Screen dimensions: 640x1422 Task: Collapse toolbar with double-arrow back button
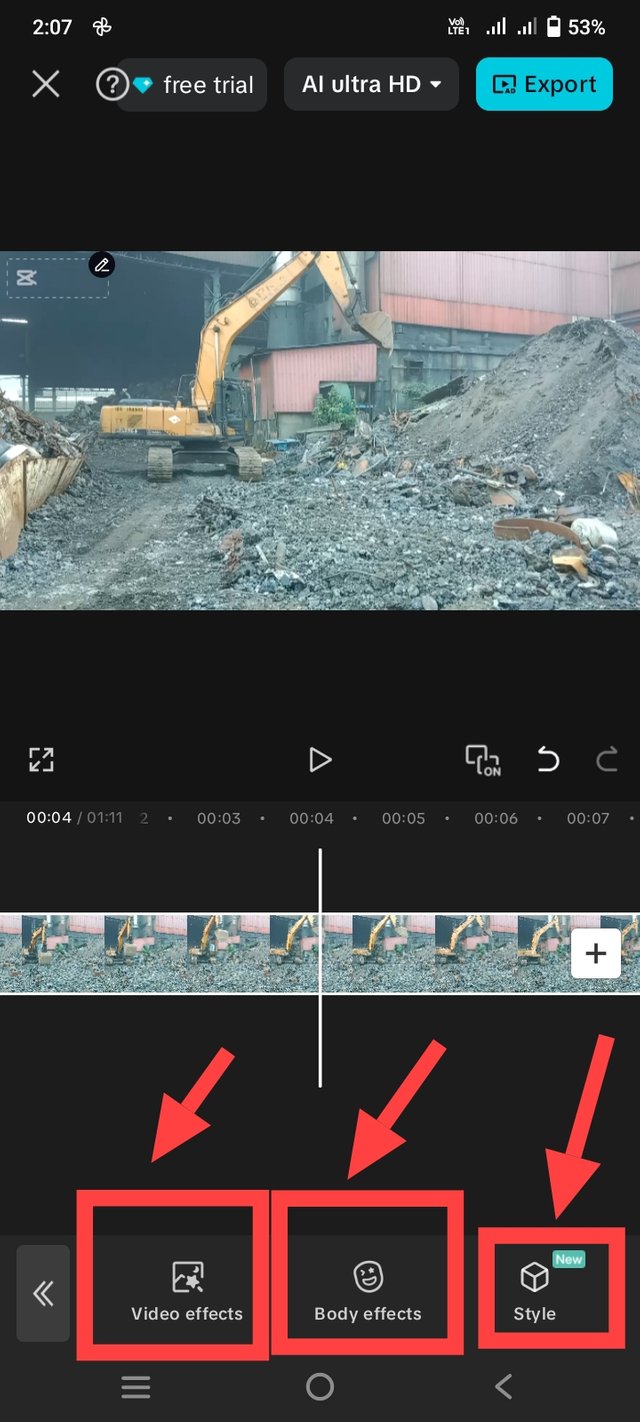pyautogui.click(x=43, y=1293)
